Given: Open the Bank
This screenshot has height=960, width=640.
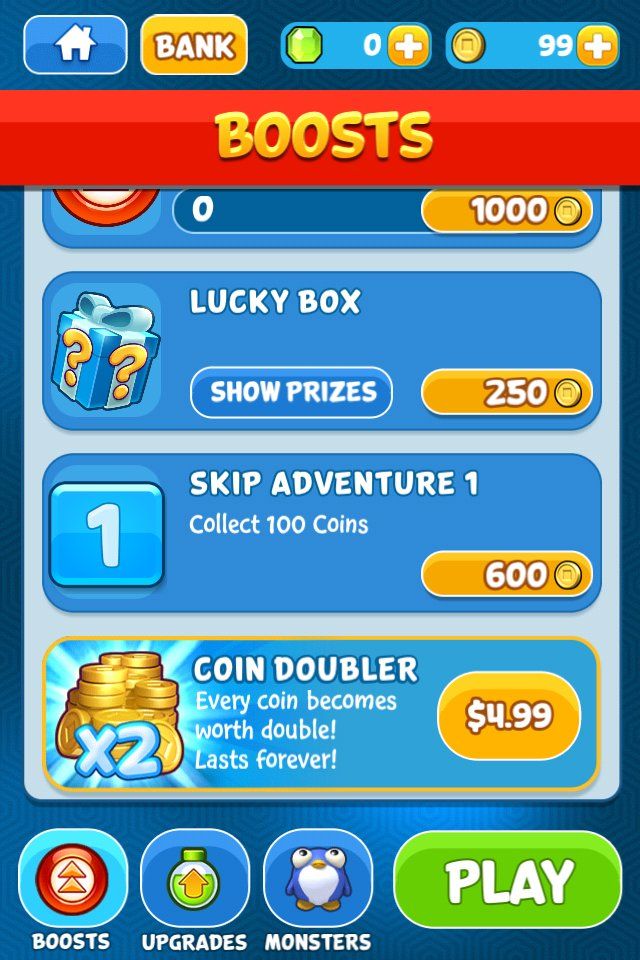Looking at the screenshot, I should pyautogui.click(x=194, y=45).
